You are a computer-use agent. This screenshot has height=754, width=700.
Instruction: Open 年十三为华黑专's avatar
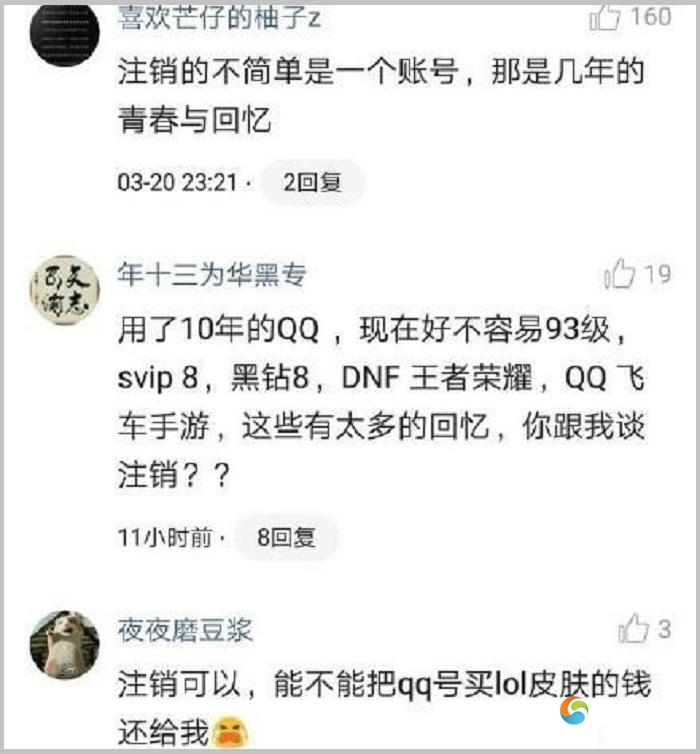[65, 290]
